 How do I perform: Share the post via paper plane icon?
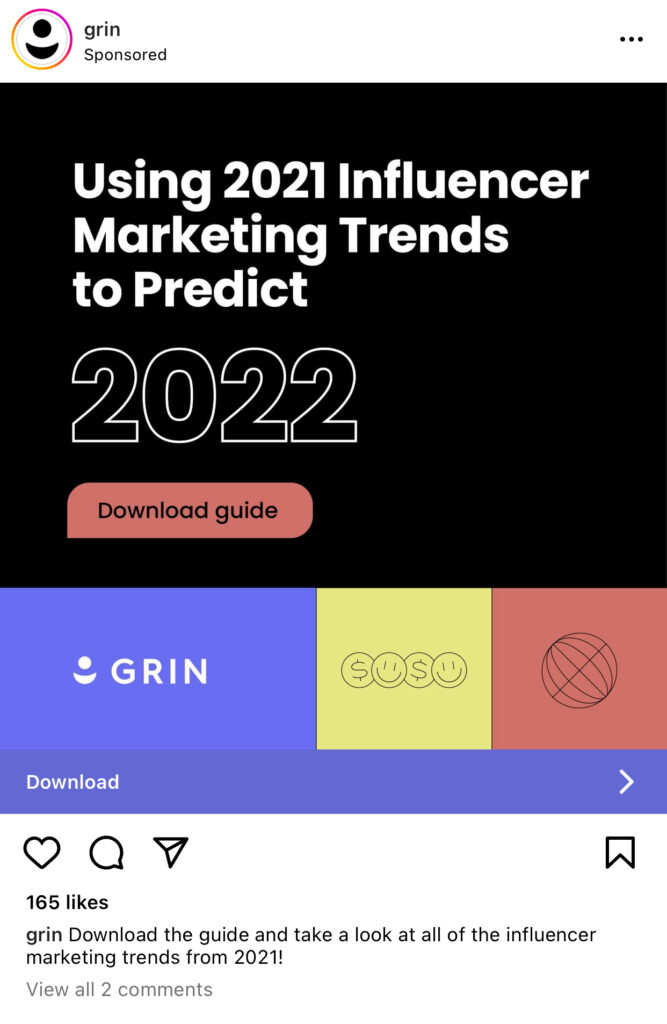point(171,852)
